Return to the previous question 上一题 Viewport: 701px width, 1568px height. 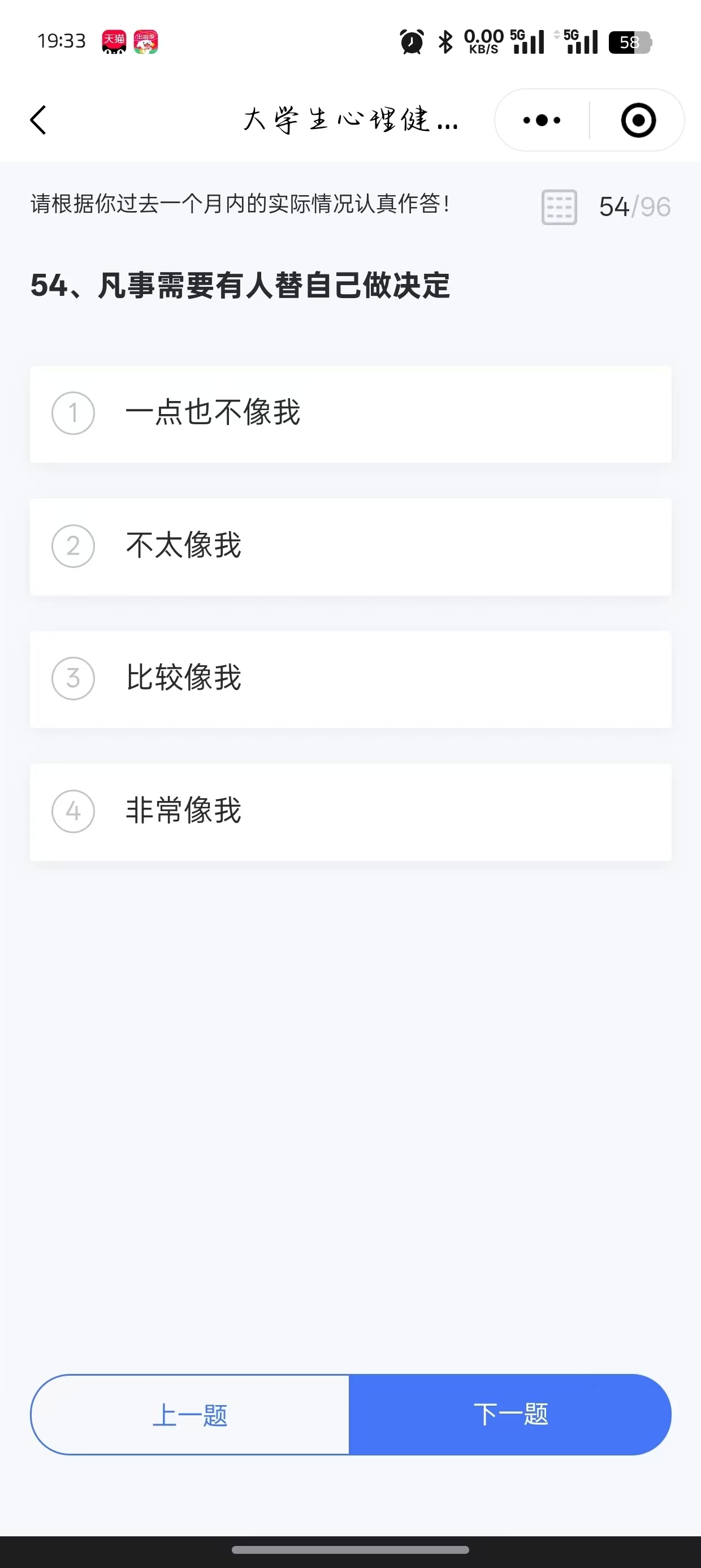[x=190, y=1415]
